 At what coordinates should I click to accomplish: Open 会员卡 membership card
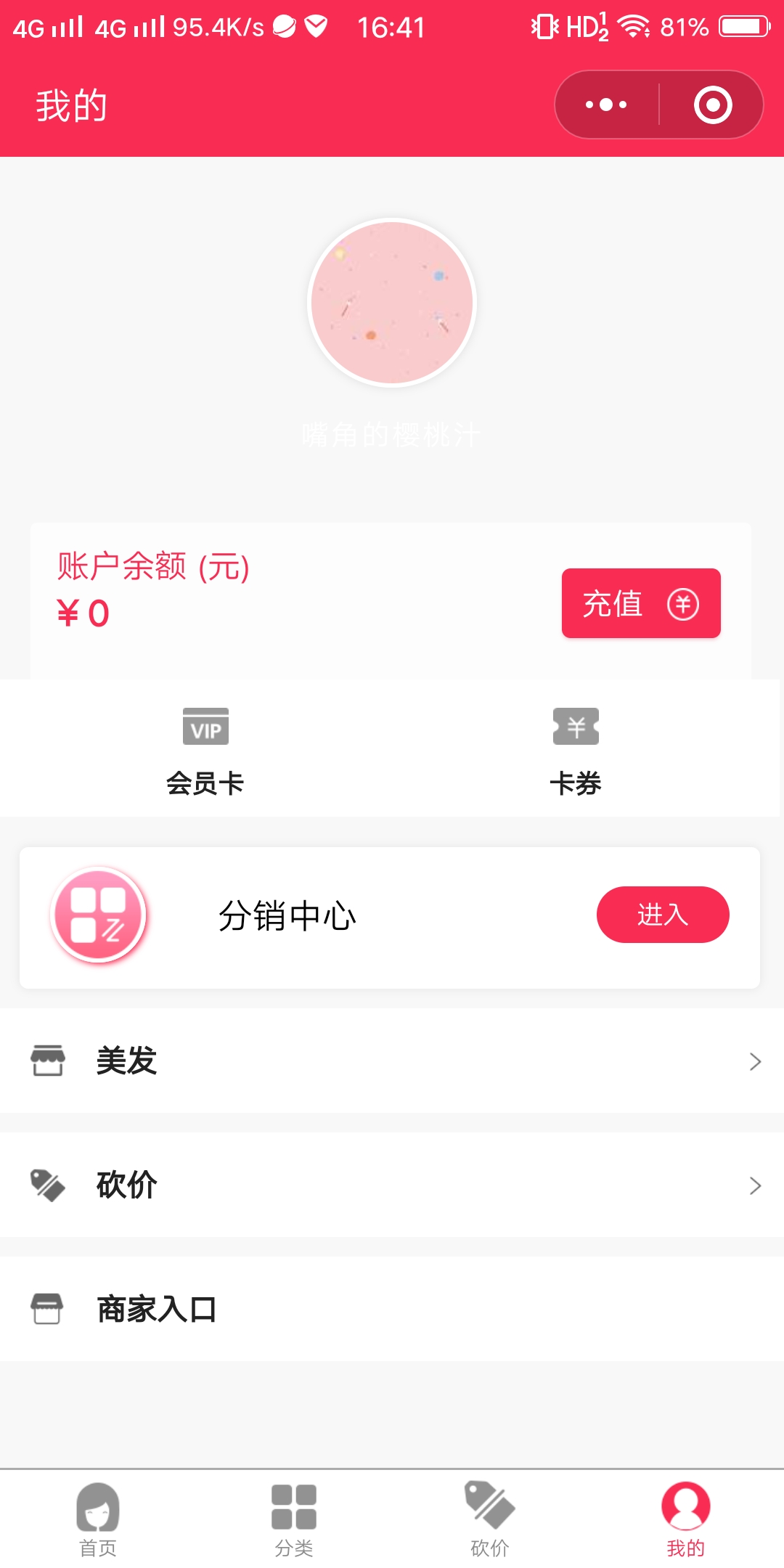pyautogui.click(x=205, y=751)
